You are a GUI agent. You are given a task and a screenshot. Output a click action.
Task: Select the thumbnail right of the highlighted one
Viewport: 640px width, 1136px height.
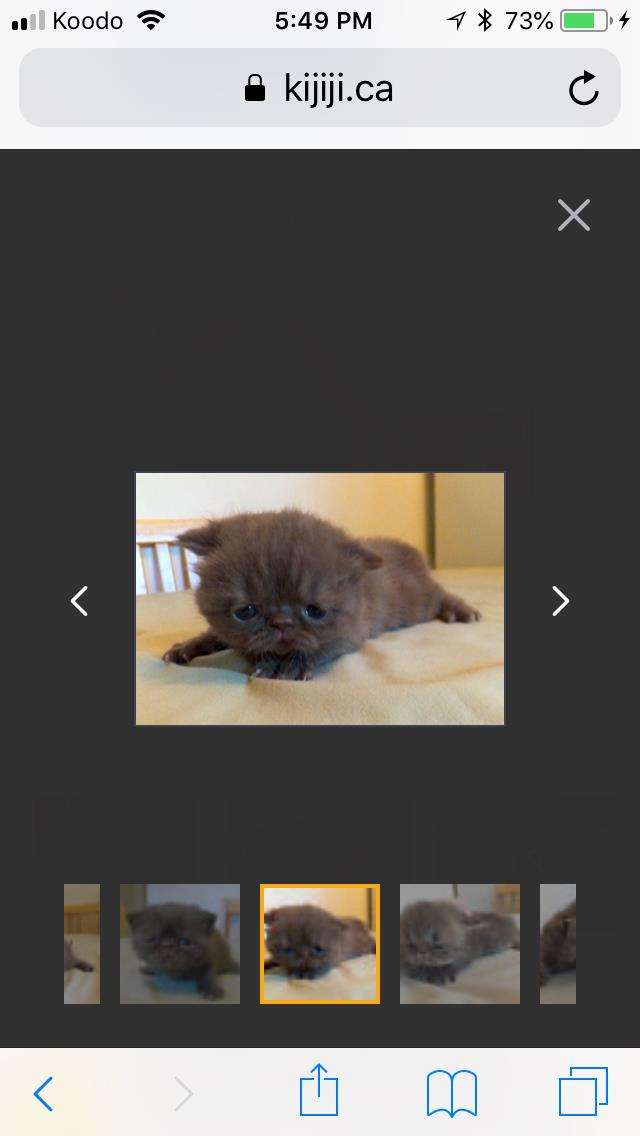(x=460, y=943)
